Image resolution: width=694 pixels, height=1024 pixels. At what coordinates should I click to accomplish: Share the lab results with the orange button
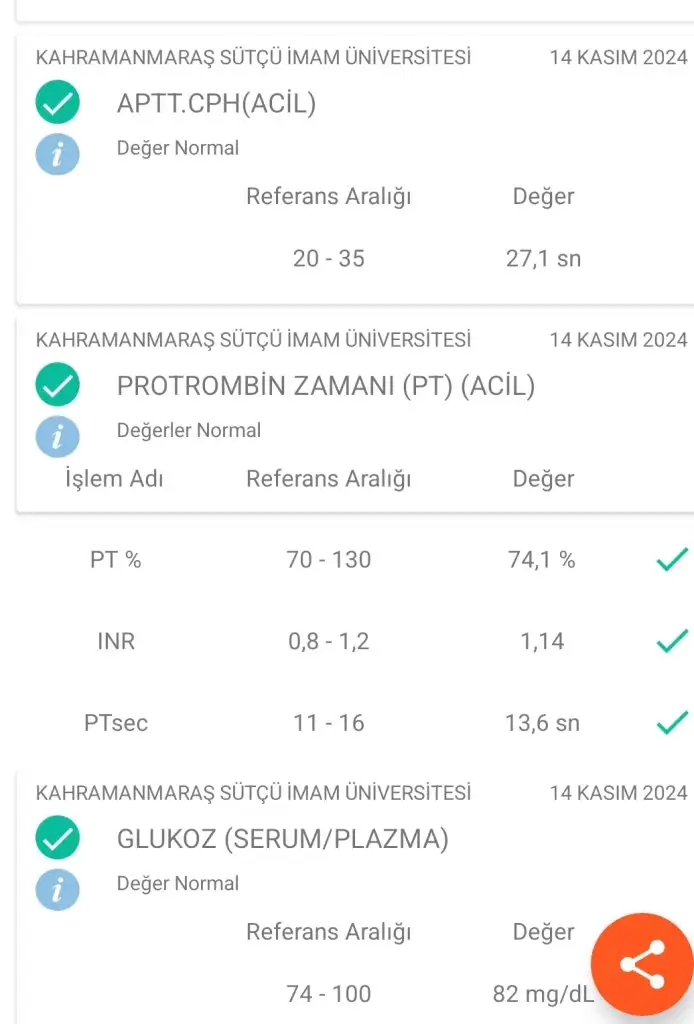(641, 964)
